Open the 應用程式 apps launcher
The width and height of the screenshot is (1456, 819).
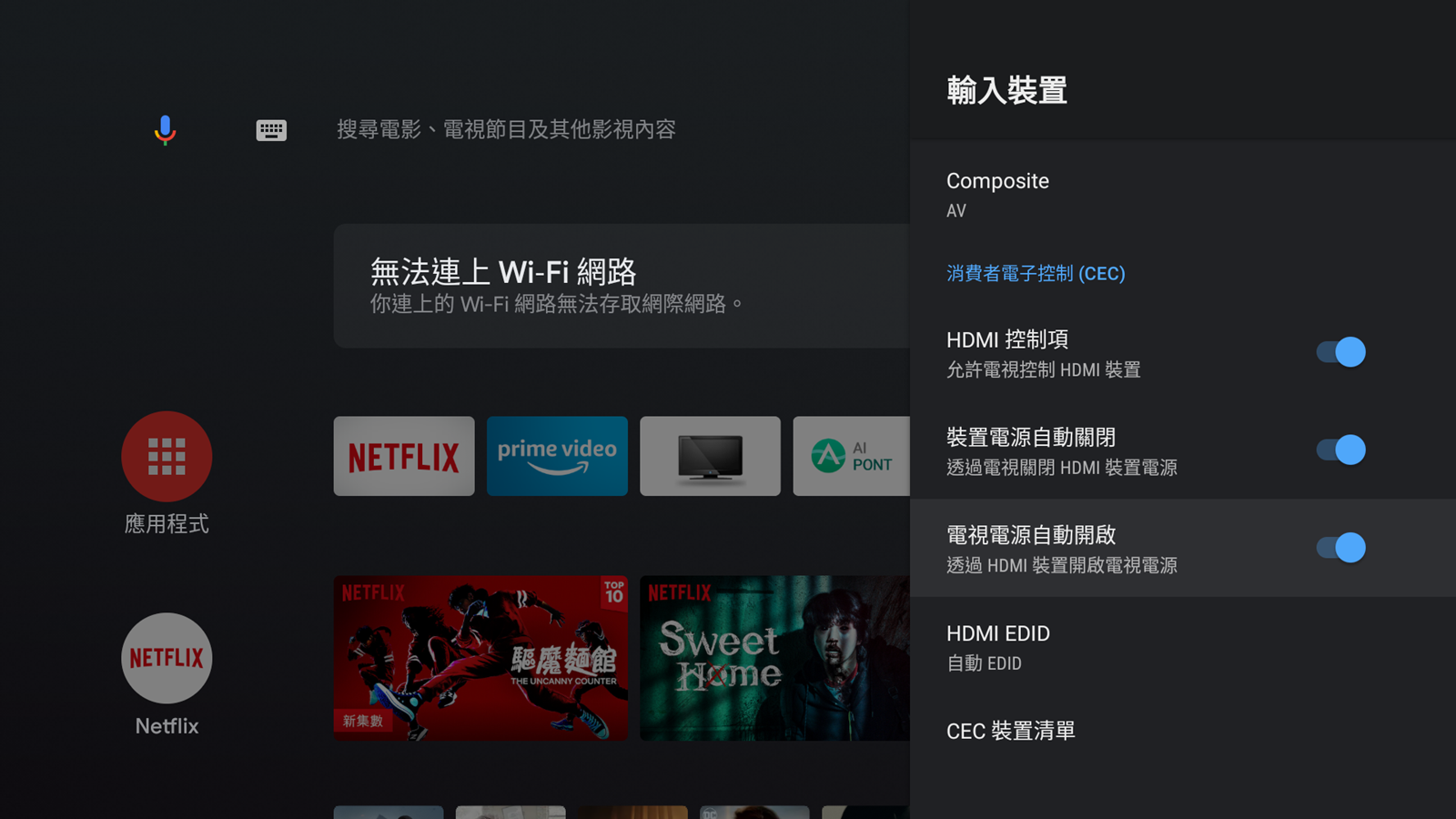coord(167,457)
